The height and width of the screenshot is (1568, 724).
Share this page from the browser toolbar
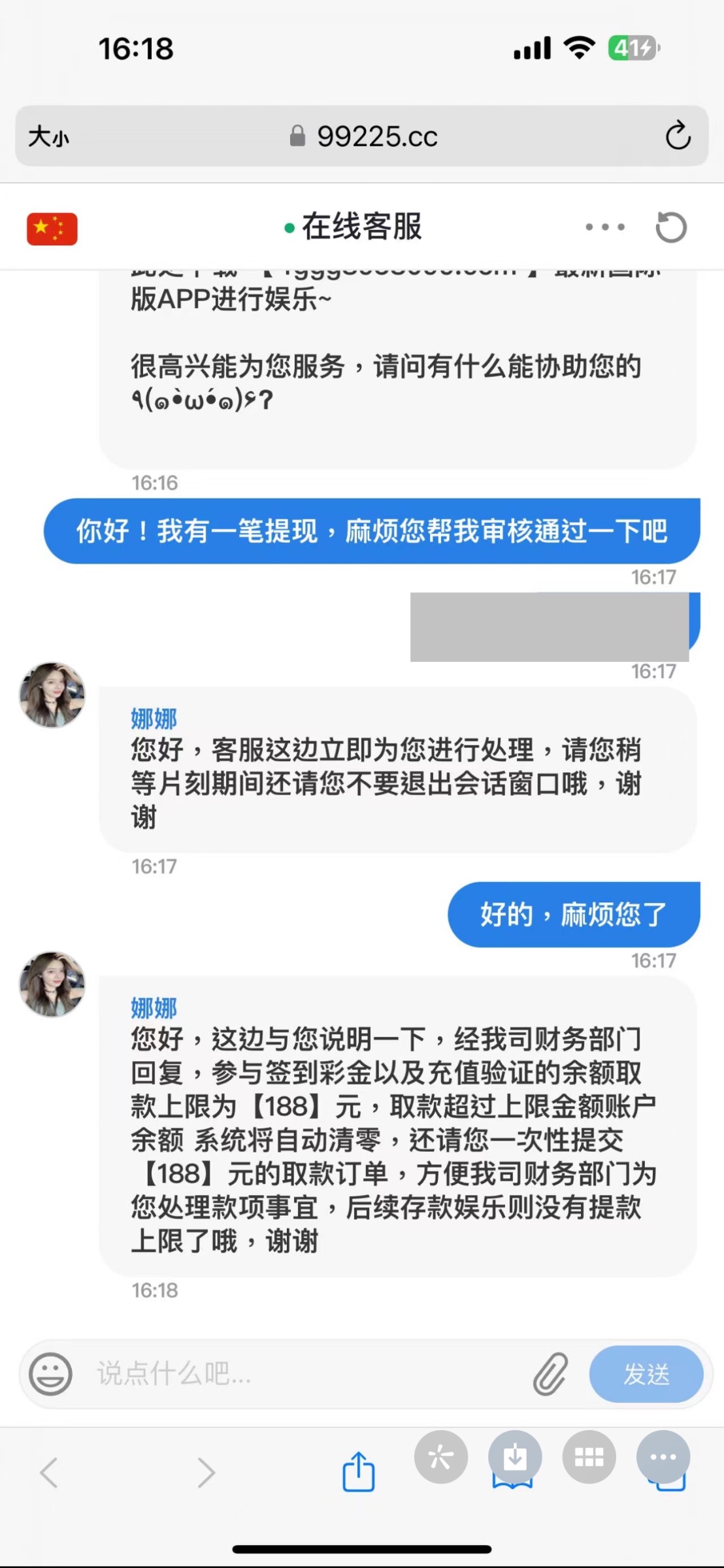[x=359, y=1473]
